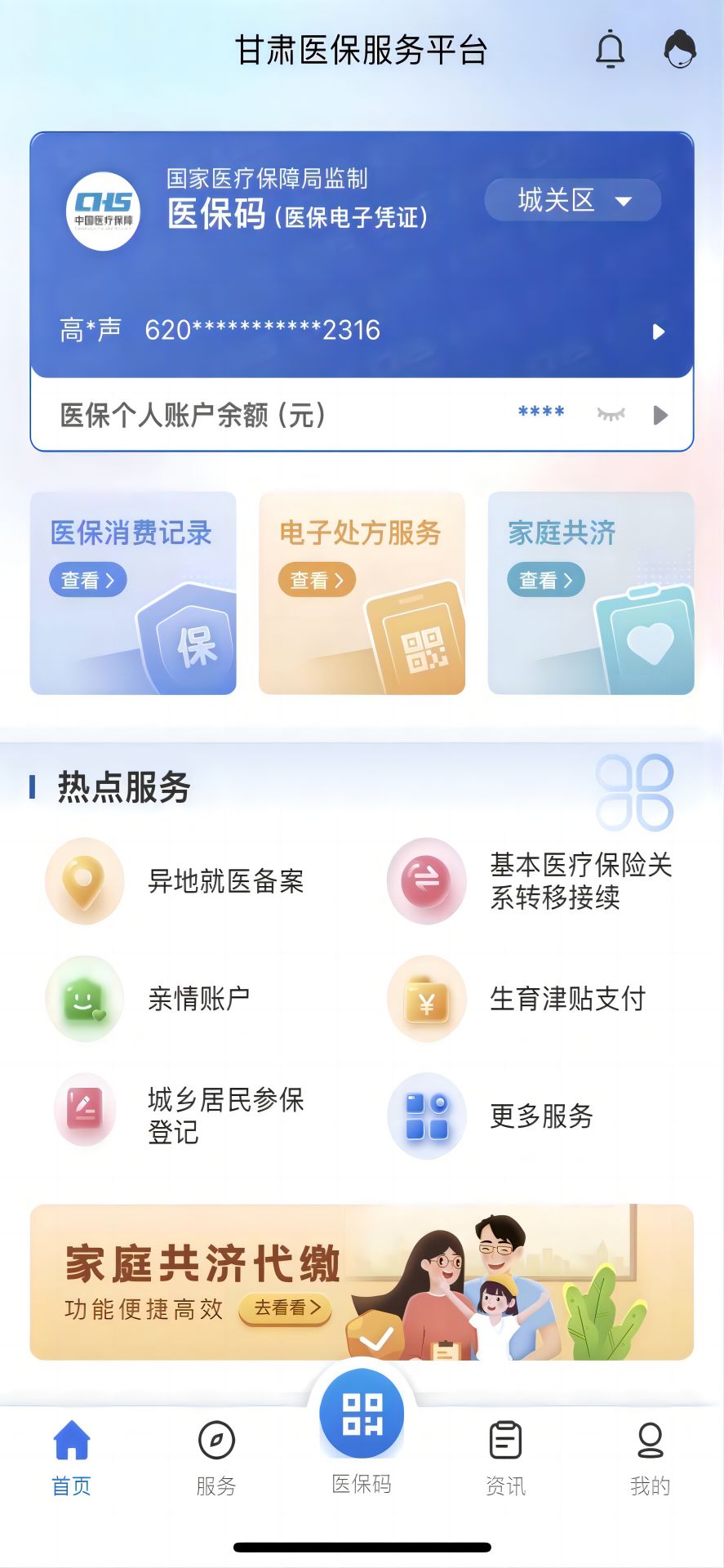Open the 电子处方服务 card
This screenshot has width=724, height=1568.
pos(362,593)
